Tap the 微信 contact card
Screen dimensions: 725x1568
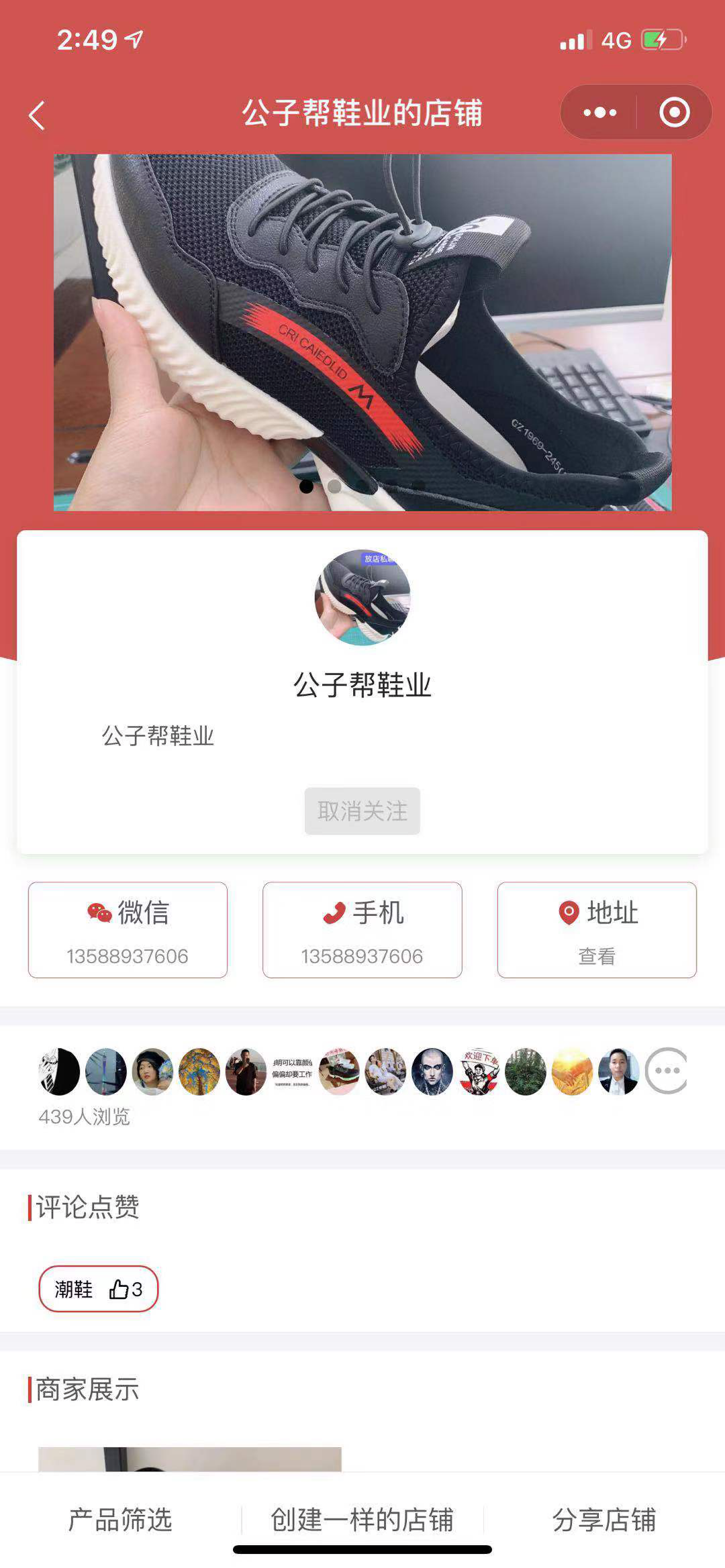tap(128, 930)
